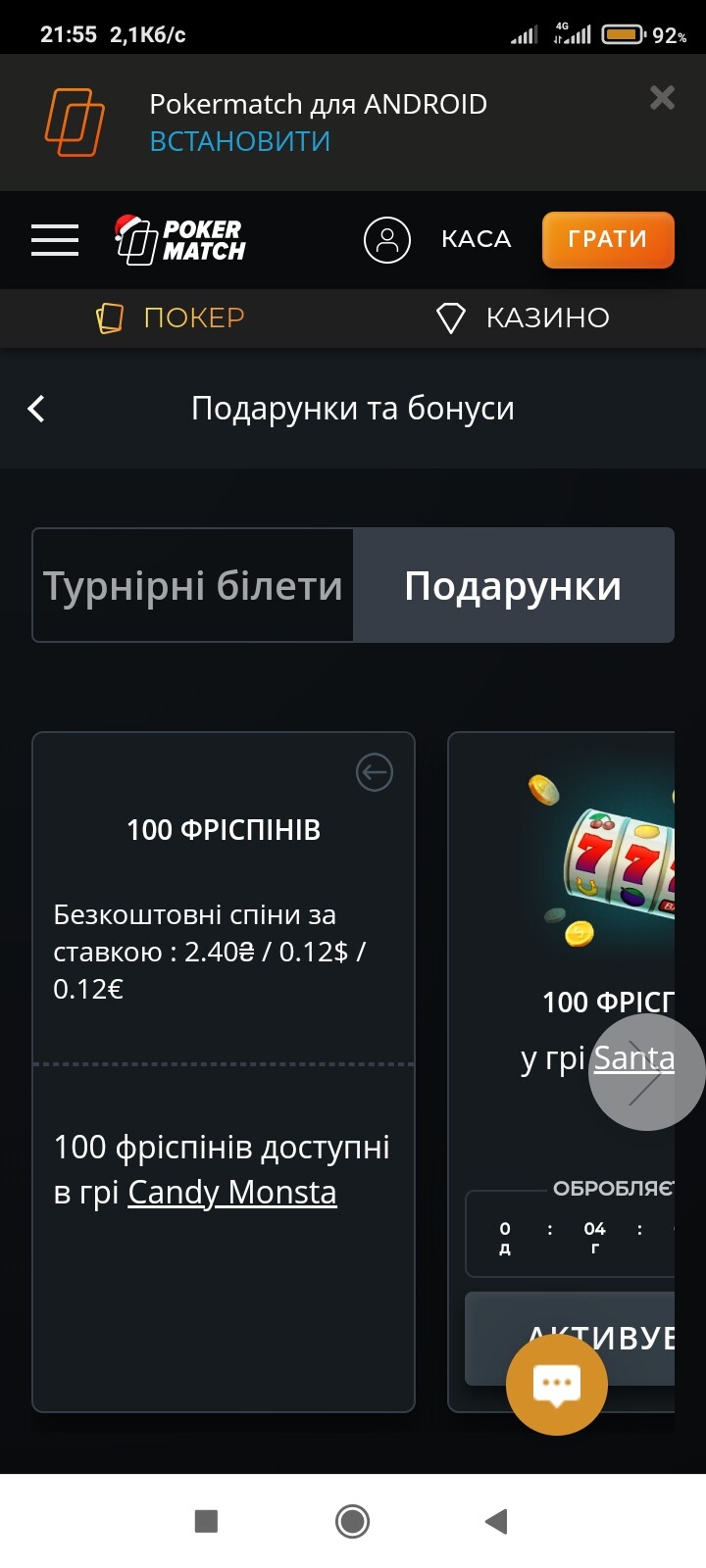The width and height of the screenshot is (706, 1568).
Task: Tap the system back triangle
Action: coord(496,1521)
